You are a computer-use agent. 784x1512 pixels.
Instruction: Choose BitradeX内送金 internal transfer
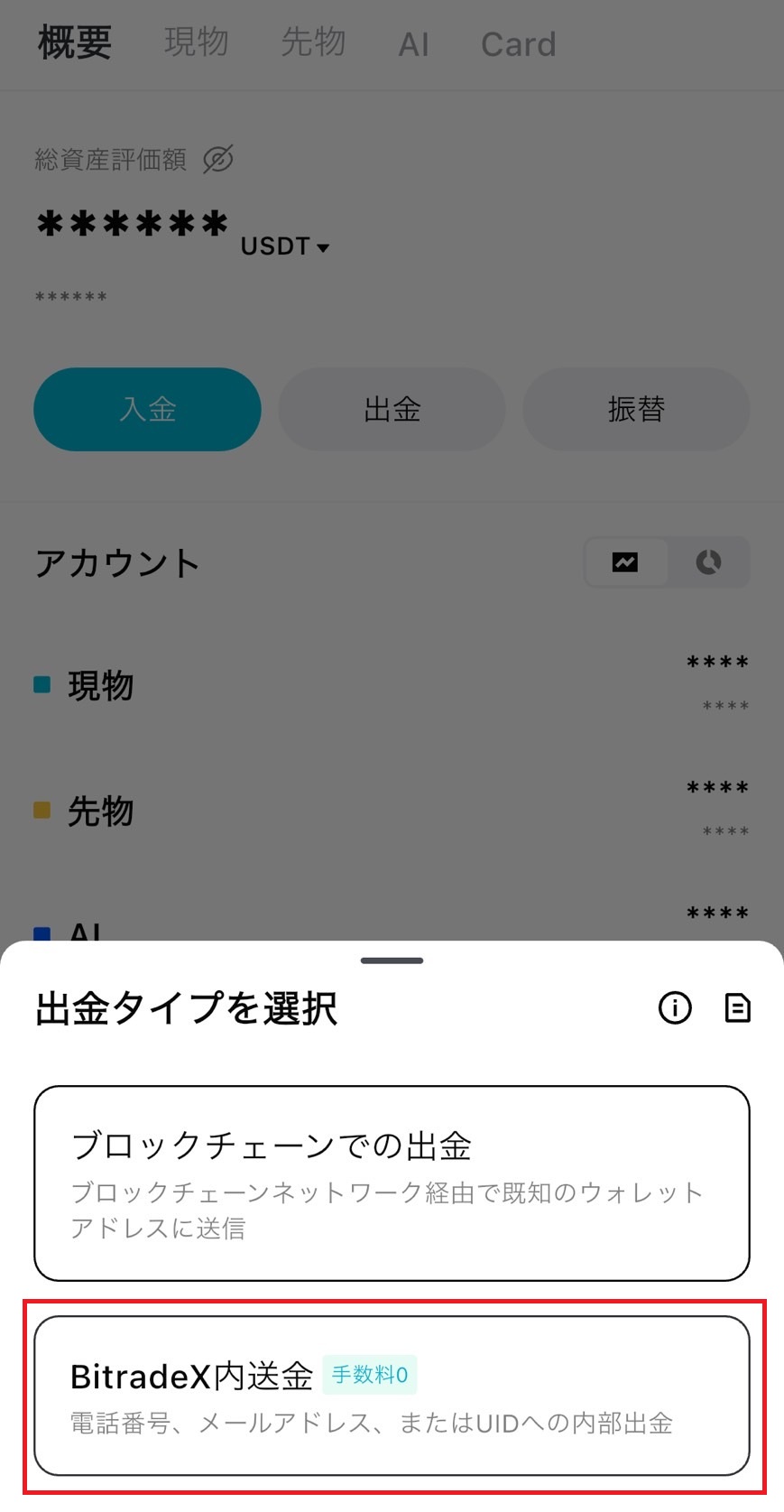tap(392, 1395)
